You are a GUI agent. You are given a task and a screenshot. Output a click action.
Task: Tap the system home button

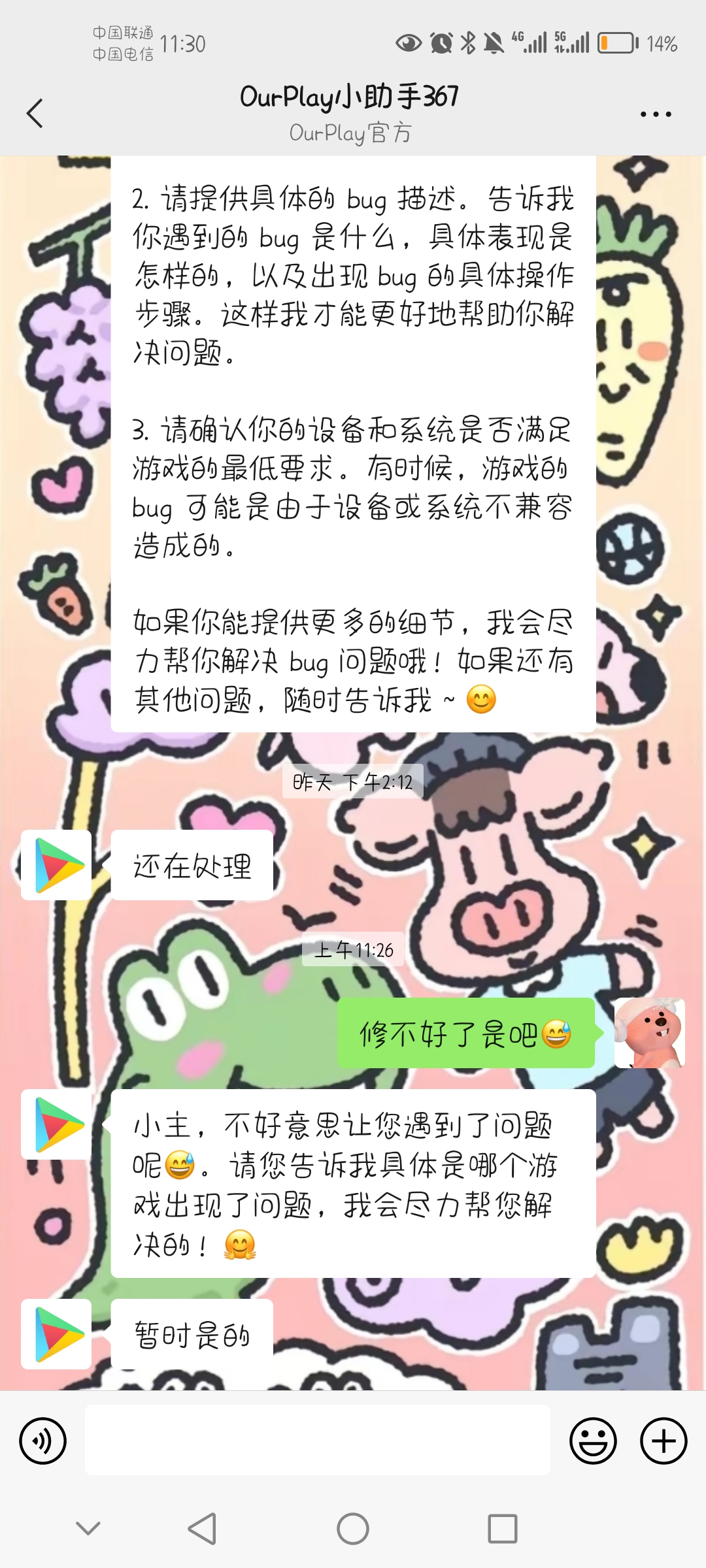[353, 1529]
